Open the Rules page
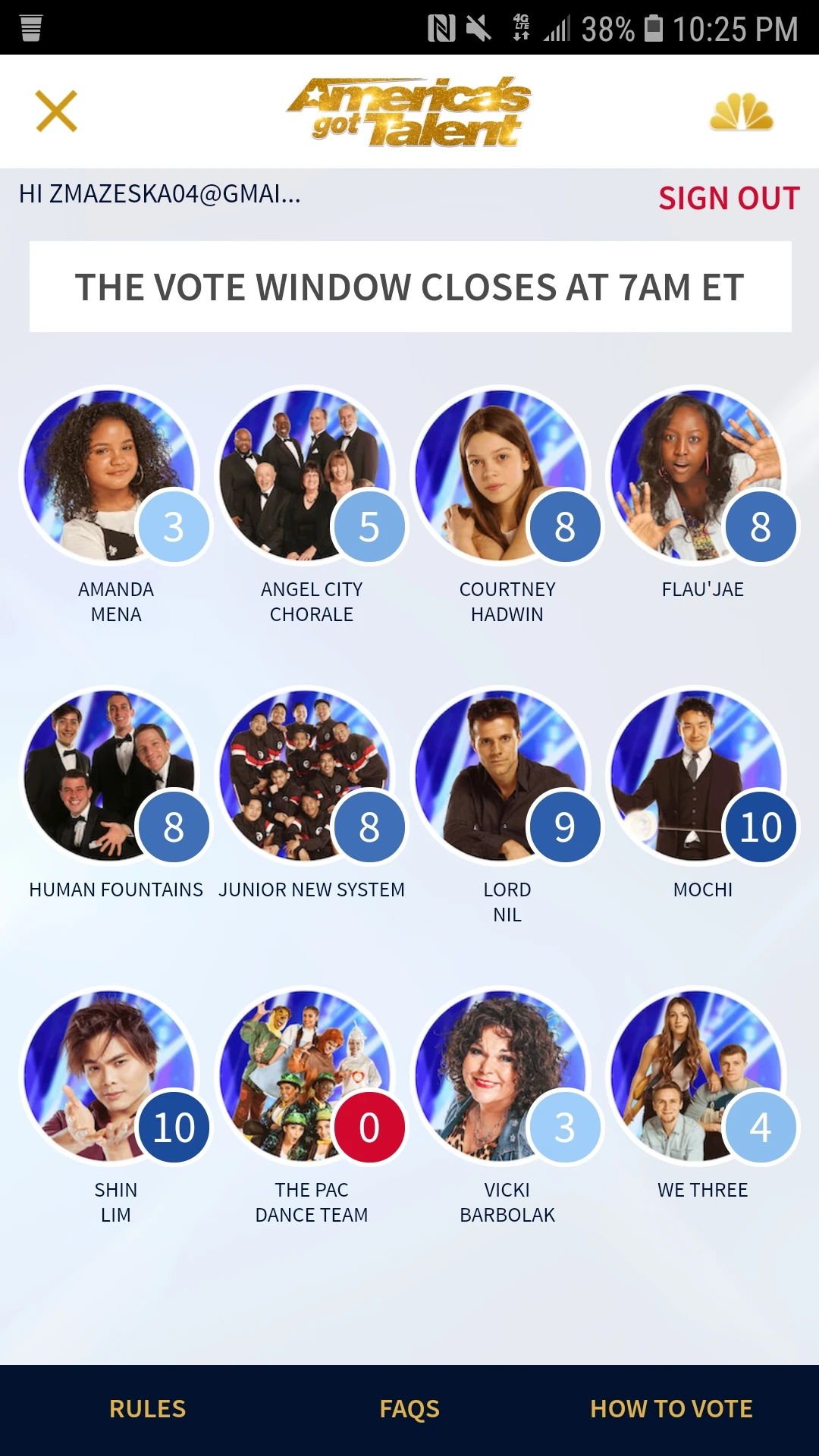Viewport: 819px width, 1456px height. (147, 1408)
